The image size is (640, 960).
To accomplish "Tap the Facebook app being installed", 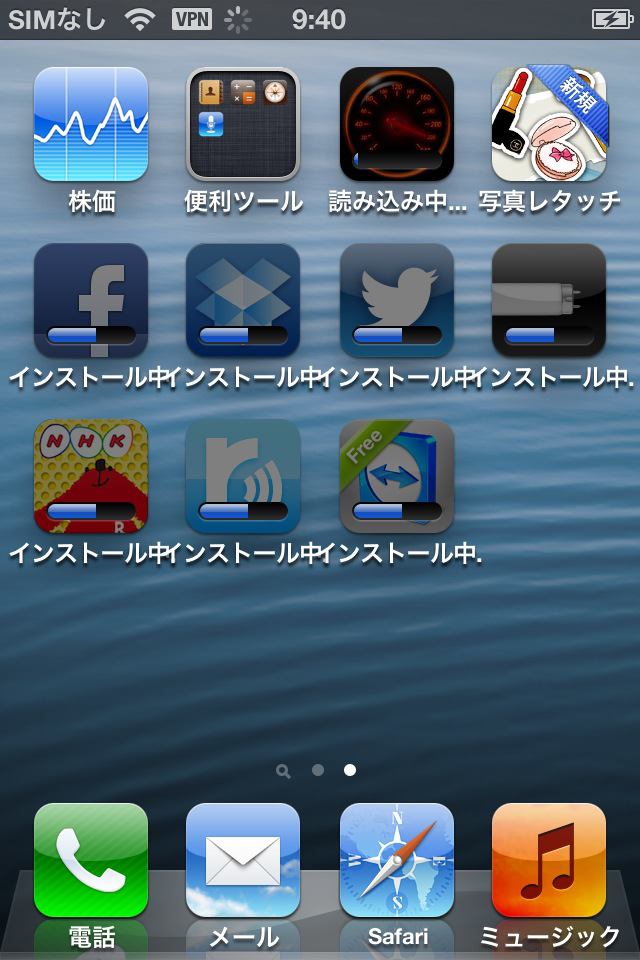I will coord(91,300).
